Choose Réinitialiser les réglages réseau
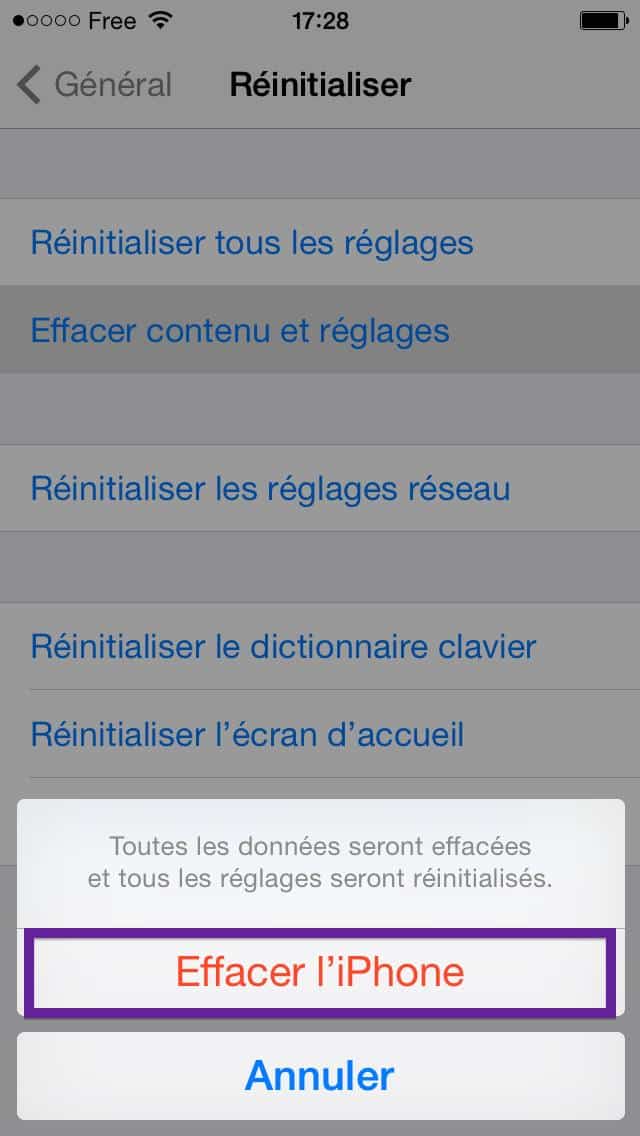640x1136 pixels. [320, 488]
